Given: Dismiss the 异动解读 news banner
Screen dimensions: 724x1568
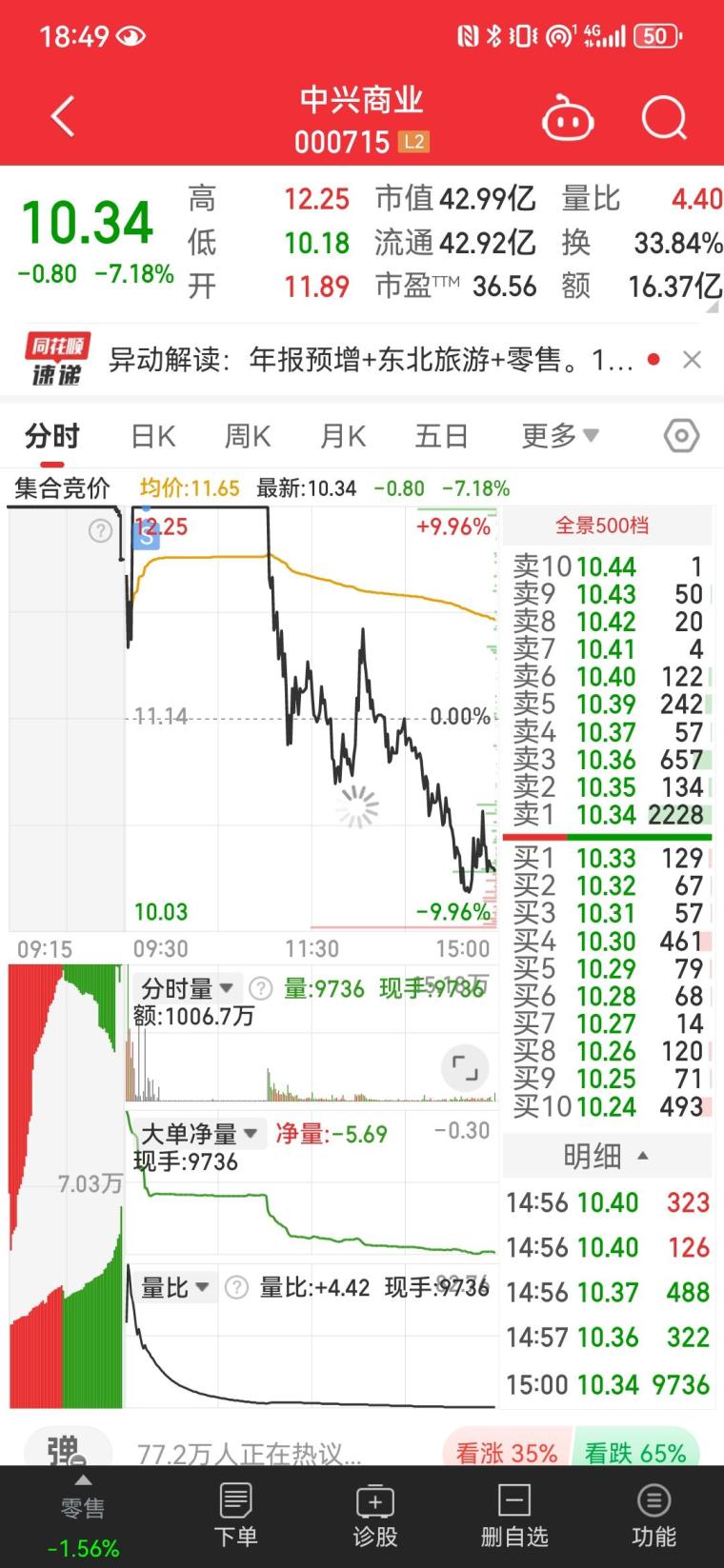Looking at the screenshot, I should (693, 360).
